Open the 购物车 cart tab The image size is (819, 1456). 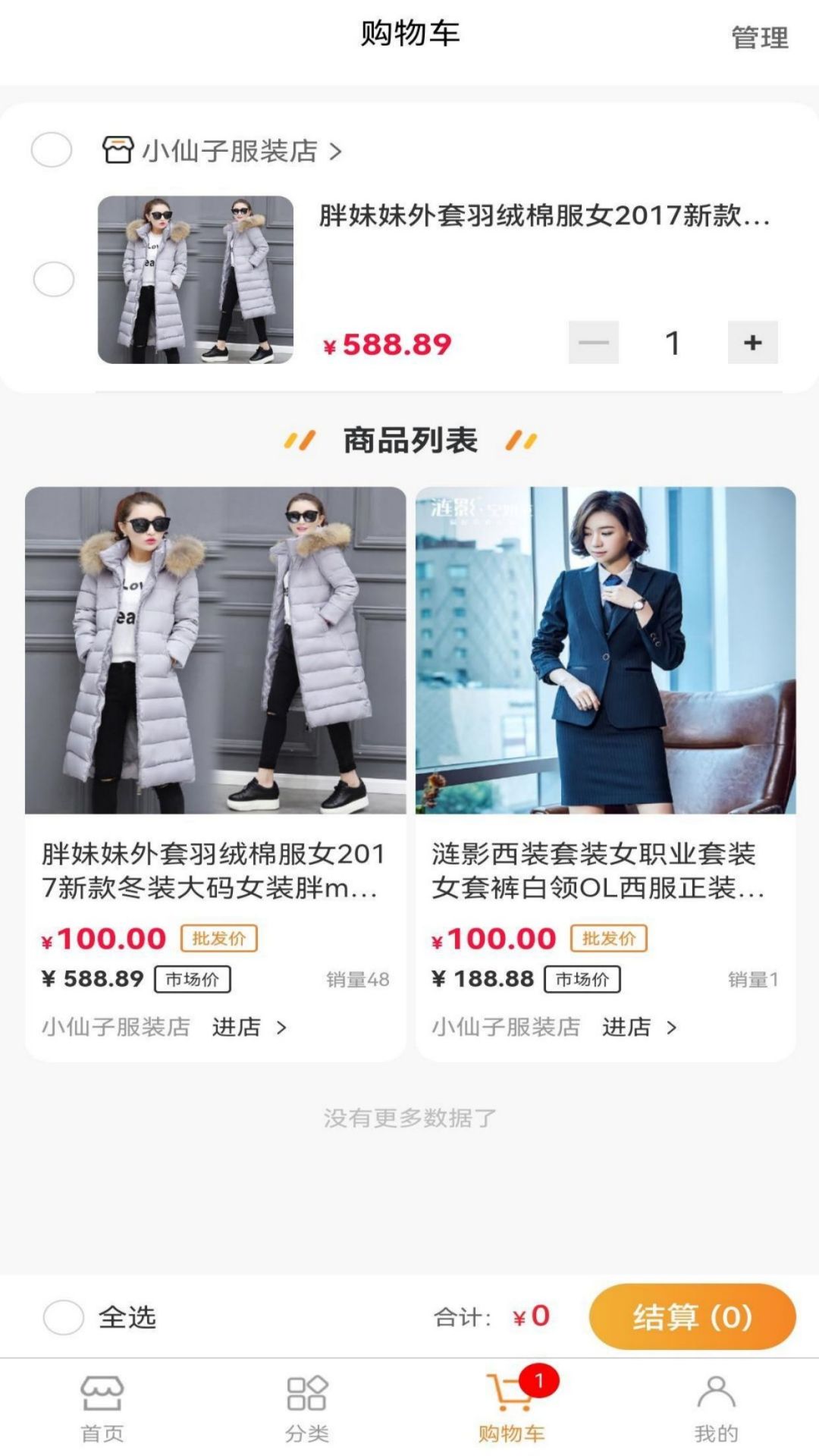click(512, 1407)
